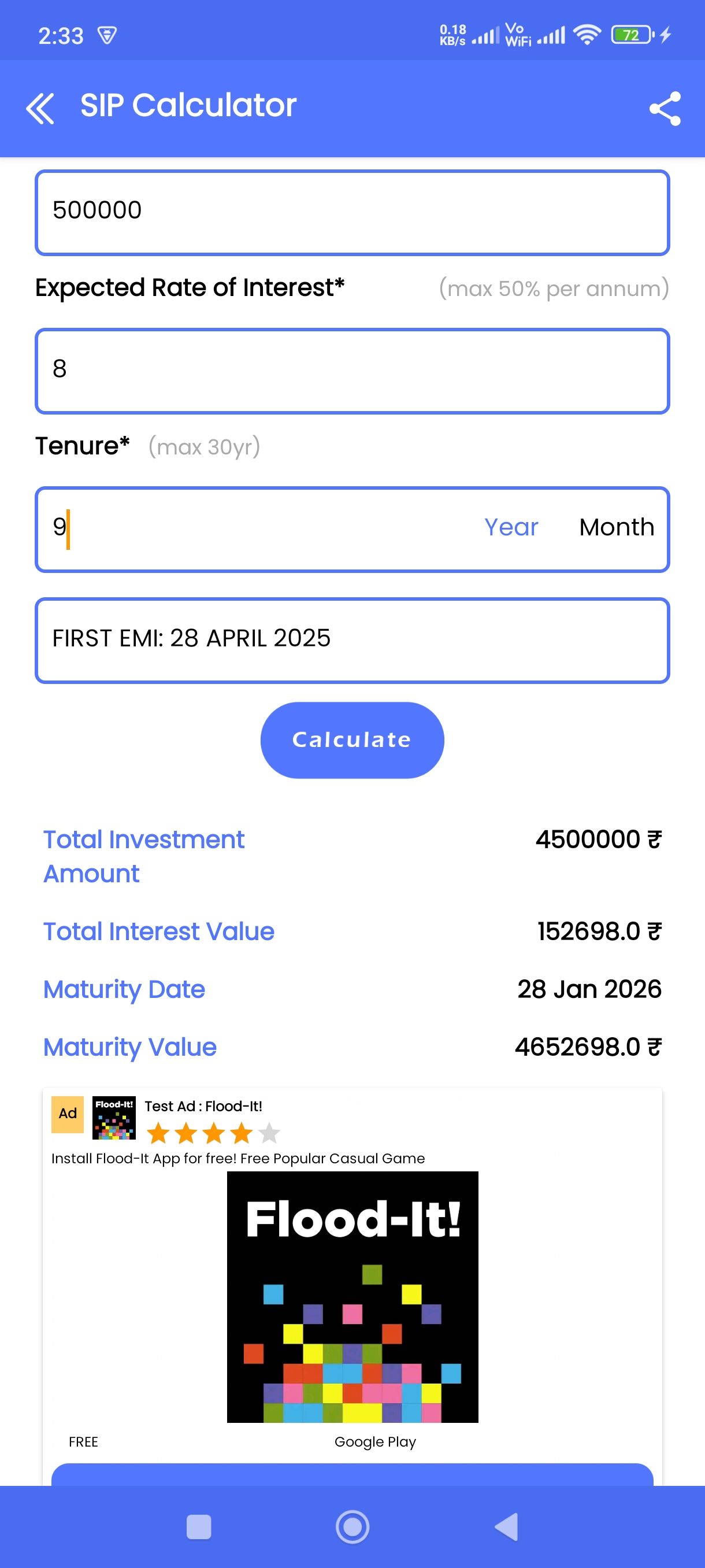This screenshot has height=1568, width=705.
Task: Open the Flood-It! ad image
Action: click(x=352, y=1296)
